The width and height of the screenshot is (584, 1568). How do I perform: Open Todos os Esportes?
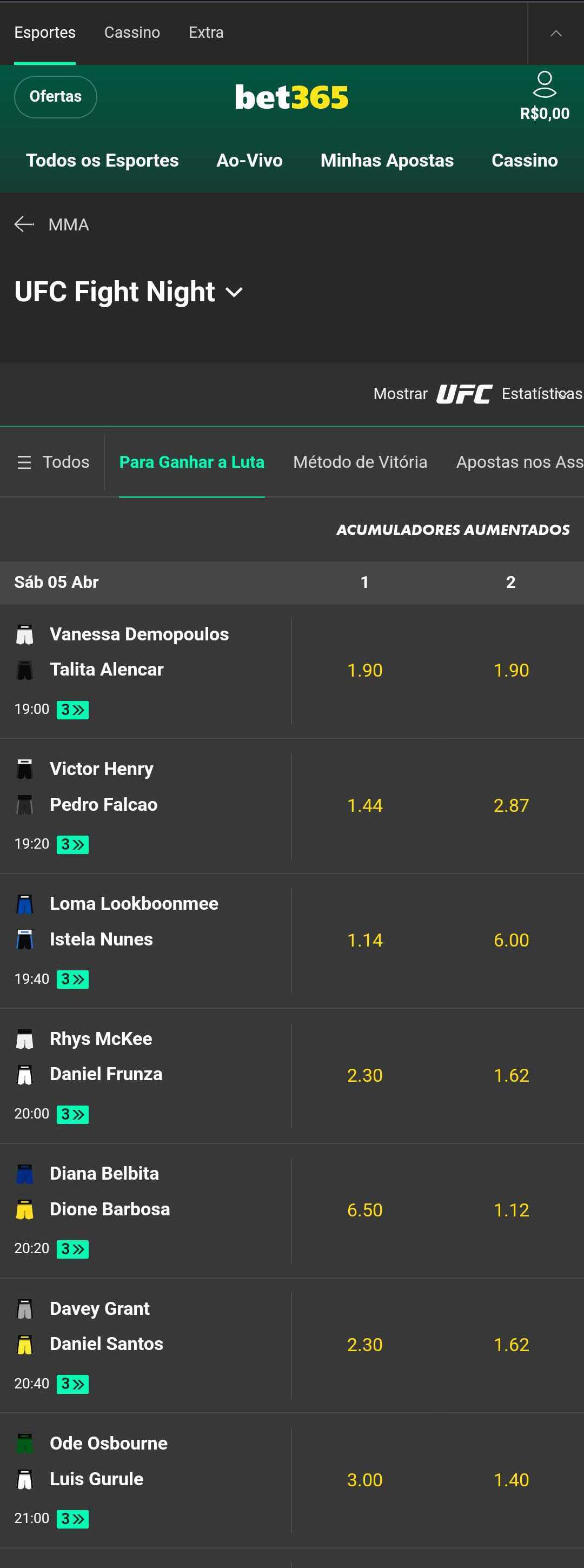click(102, 160)
